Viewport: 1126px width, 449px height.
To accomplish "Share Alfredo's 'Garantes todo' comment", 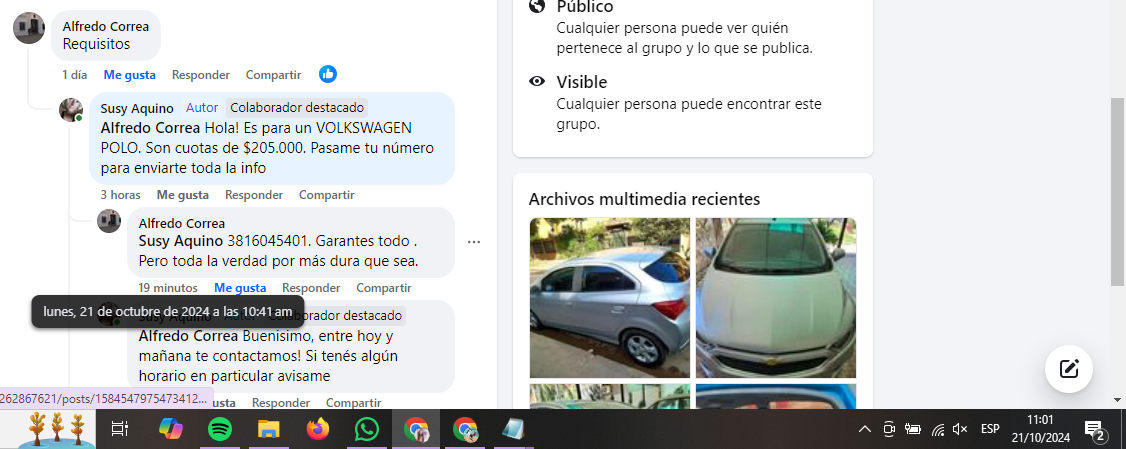I will [x=384, y=288].
